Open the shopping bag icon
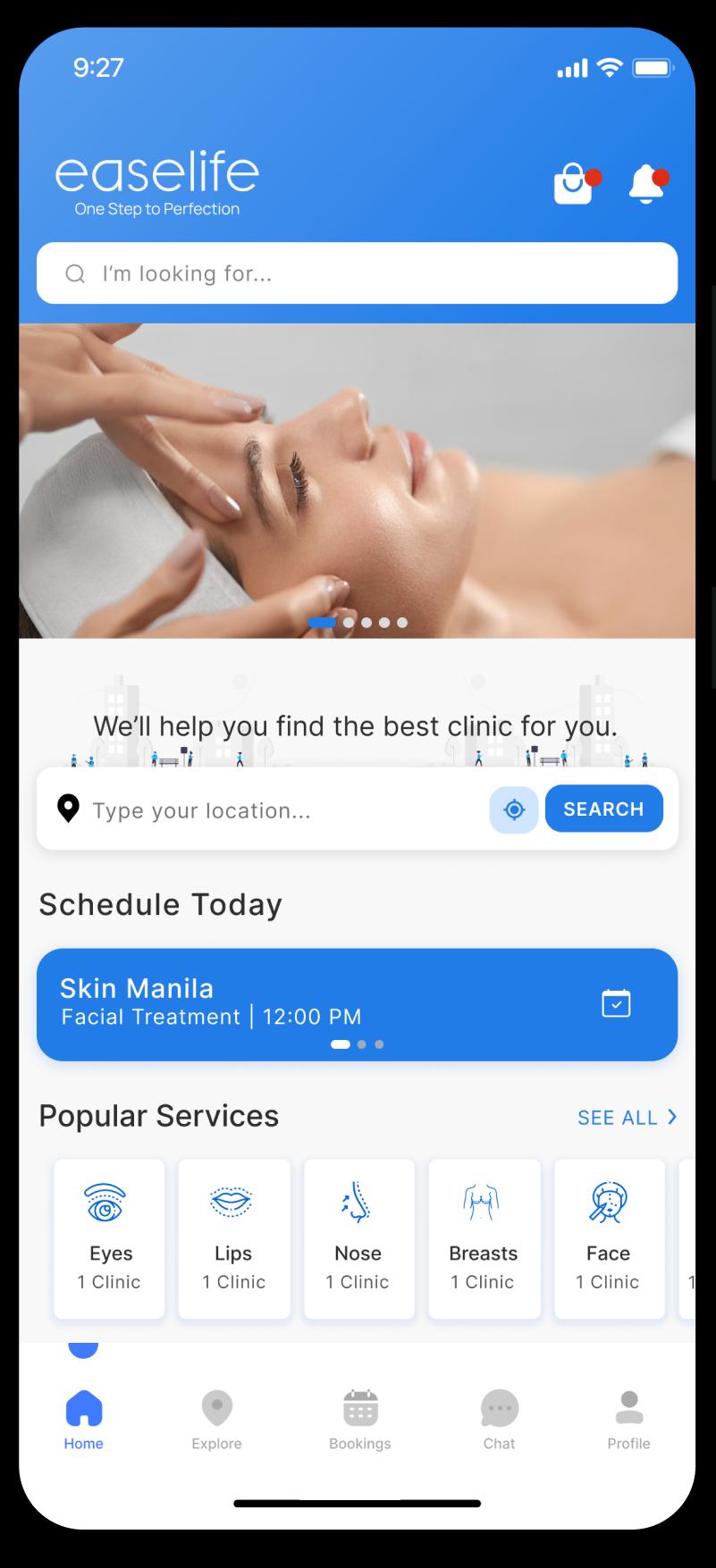This screenshot has height=1568, width=716. pyautogui.click(x=574, y=184)
